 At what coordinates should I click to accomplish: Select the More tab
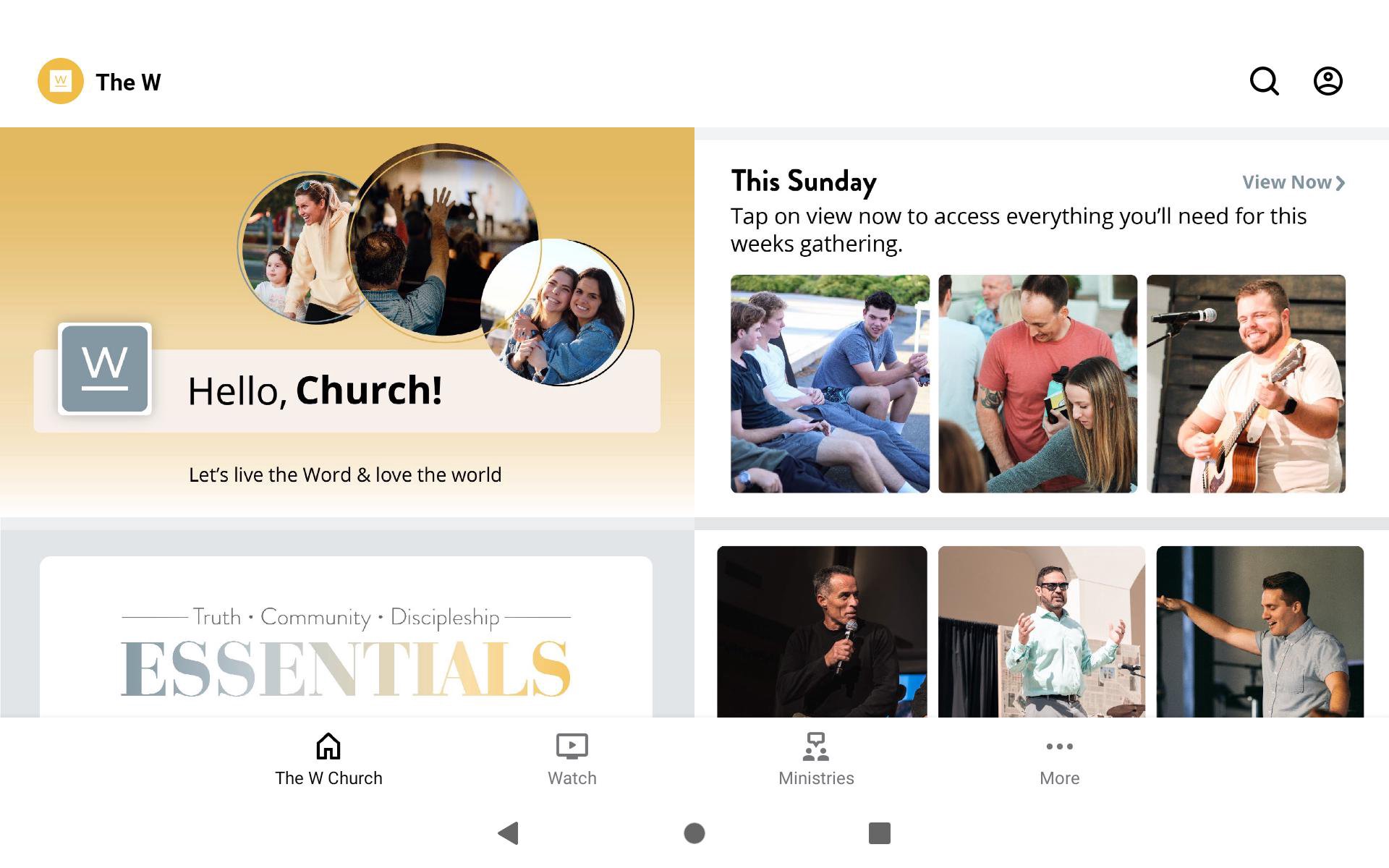click(1059, 759)
